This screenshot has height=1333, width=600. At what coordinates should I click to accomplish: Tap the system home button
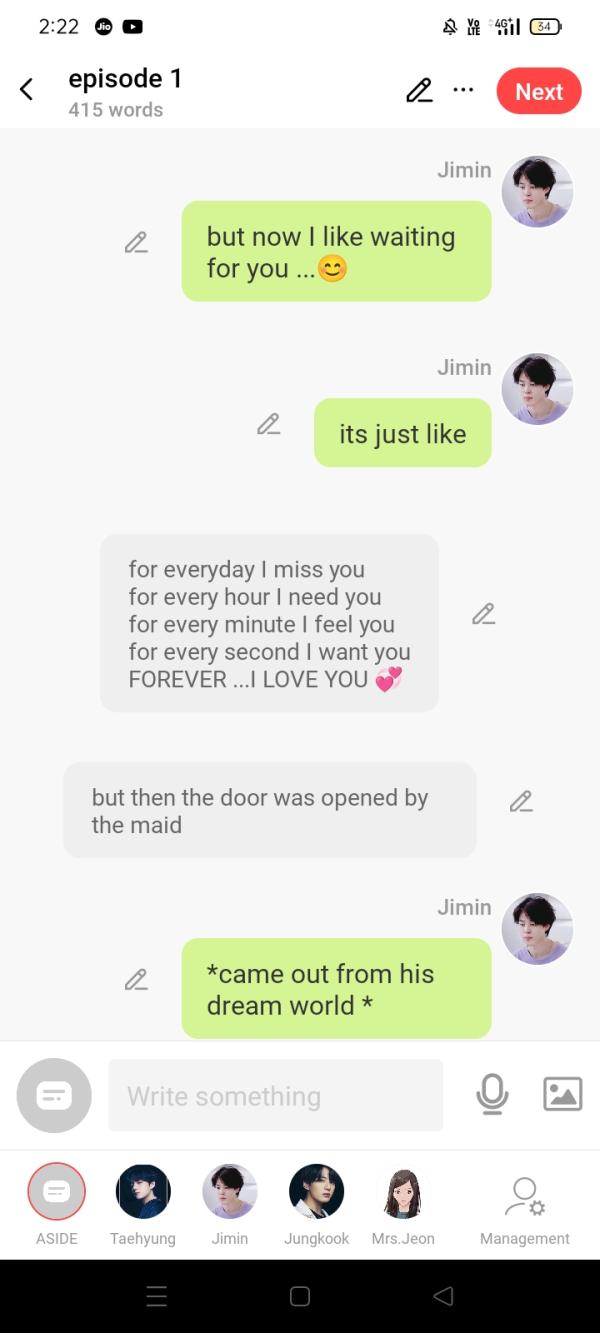[x=300, y=1296]
